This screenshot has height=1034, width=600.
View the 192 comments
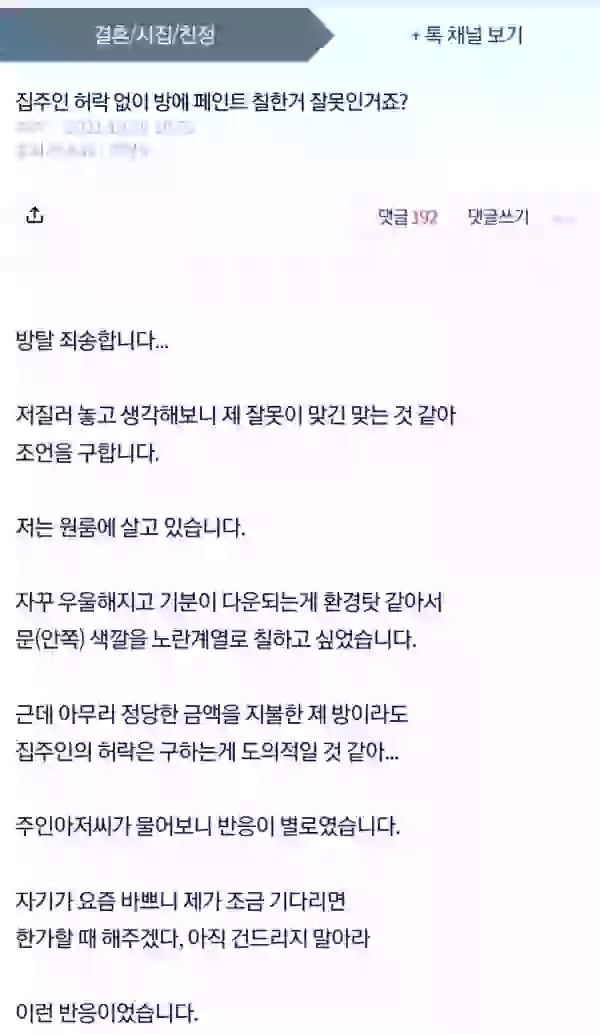tap(407, 217)
